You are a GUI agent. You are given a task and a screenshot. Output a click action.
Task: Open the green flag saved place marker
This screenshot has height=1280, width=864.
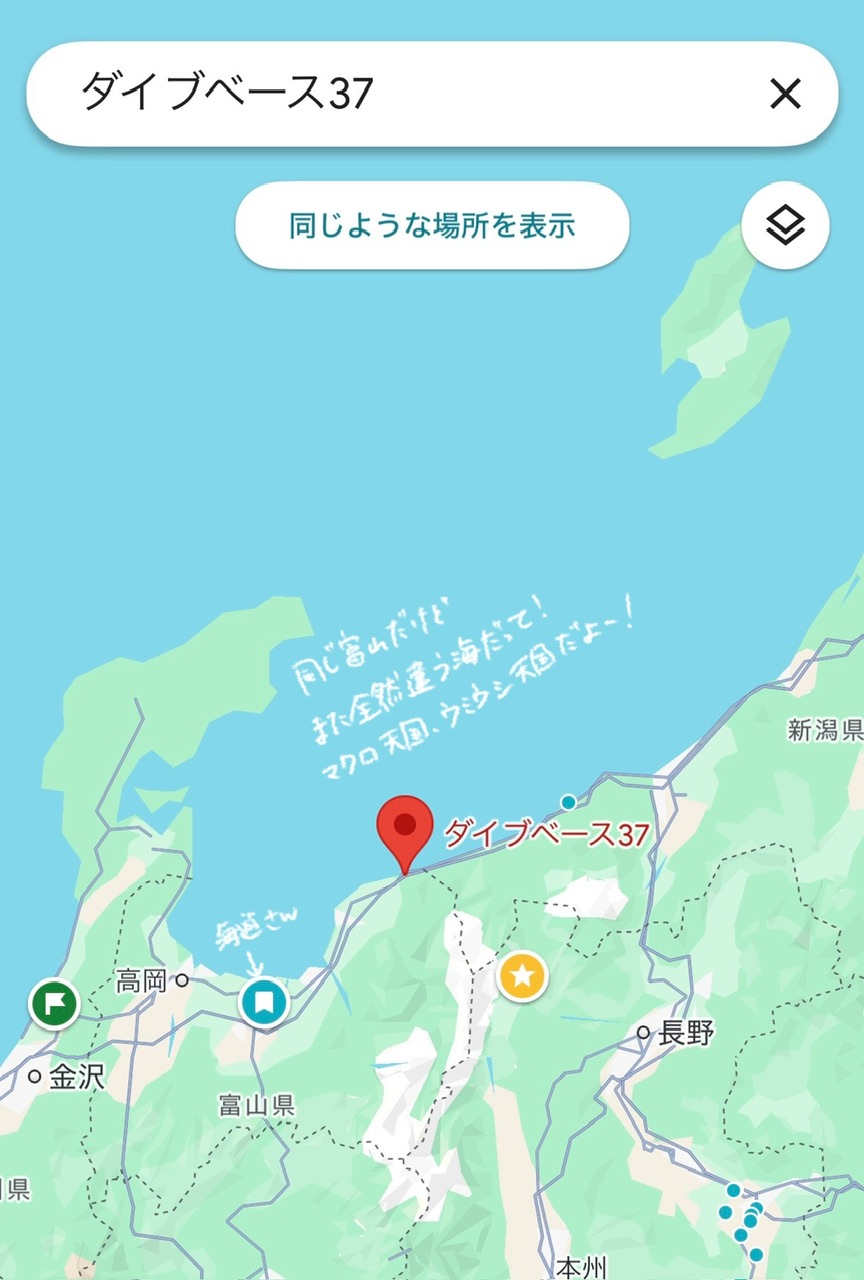pyautogui.click(x=55, y=1003)
